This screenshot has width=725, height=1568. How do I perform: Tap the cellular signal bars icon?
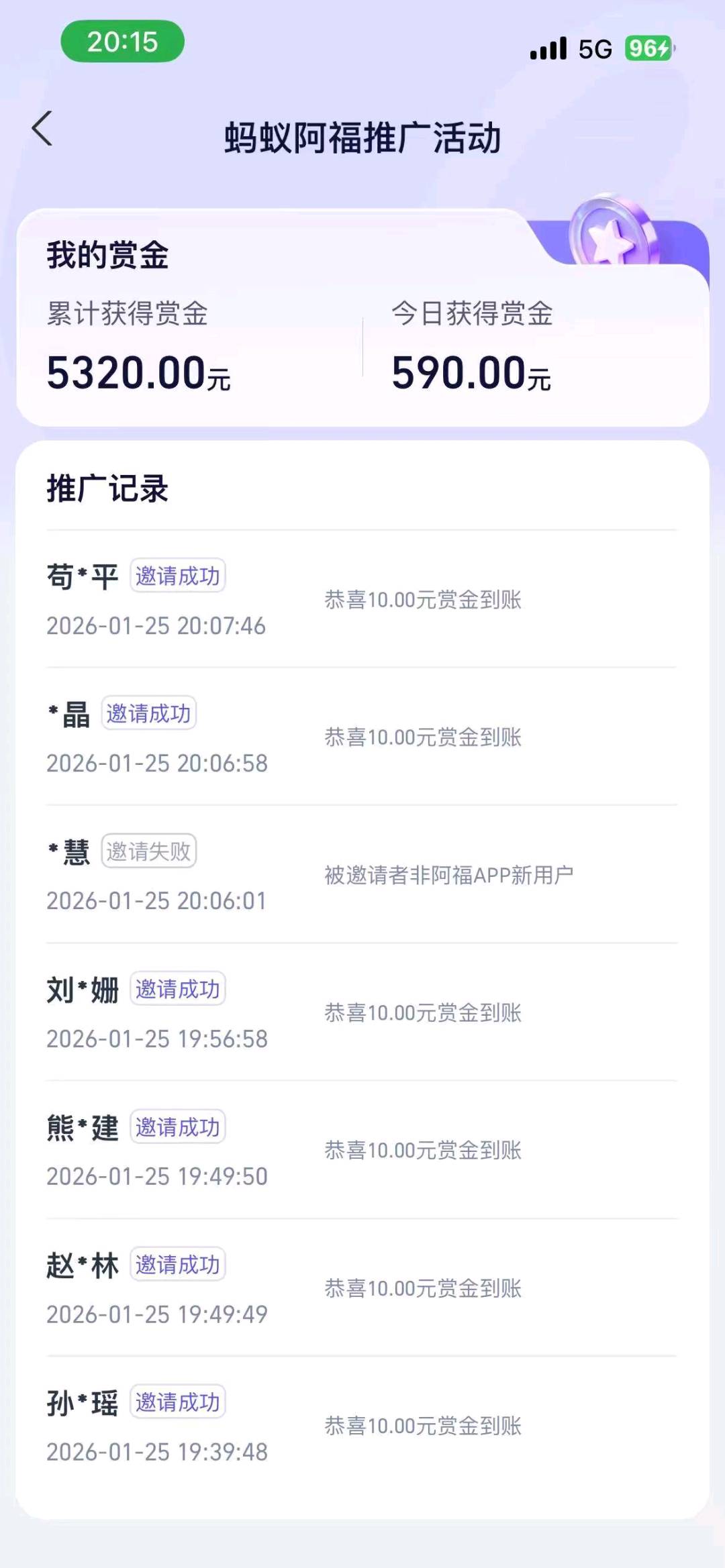pos(547,48)
